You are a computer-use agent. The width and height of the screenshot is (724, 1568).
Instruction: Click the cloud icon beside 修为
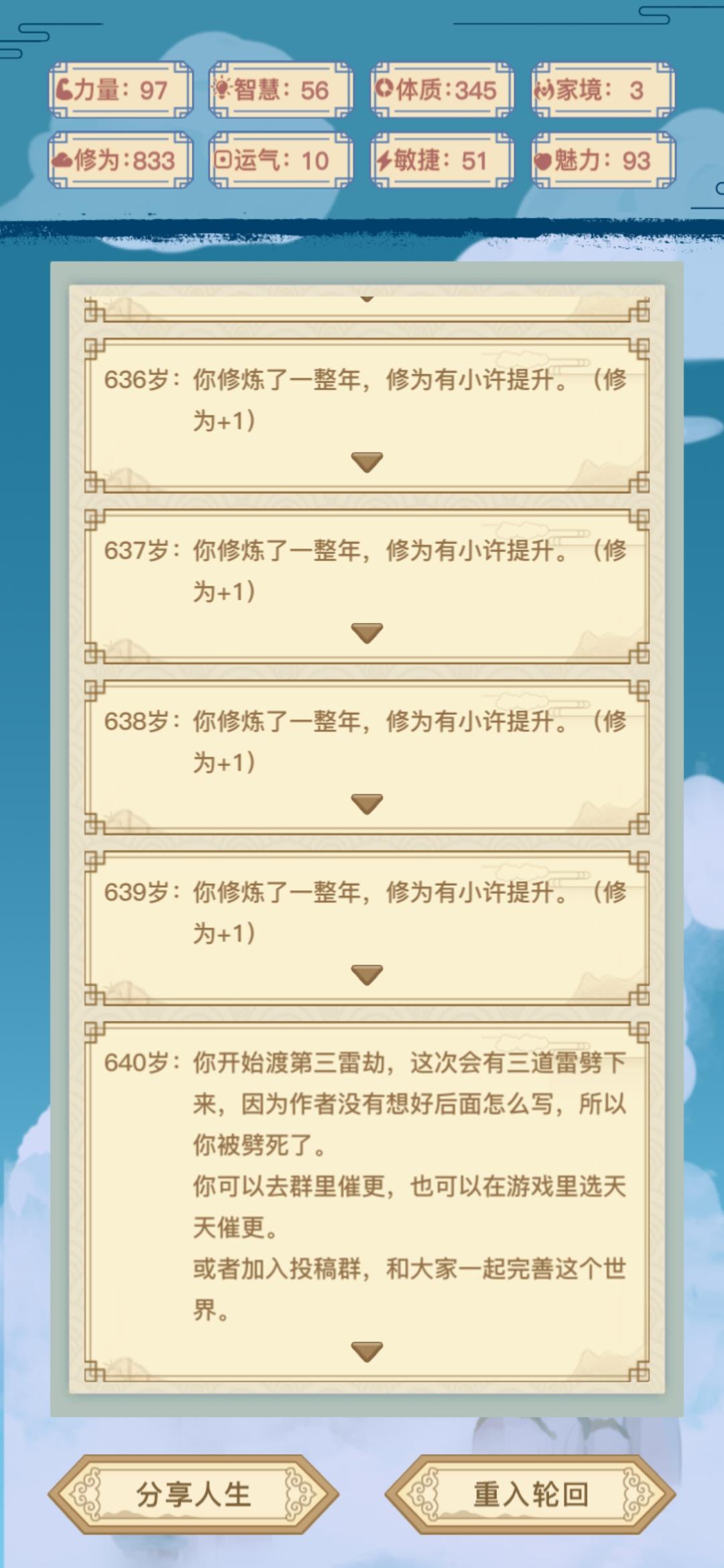(64, 161)
